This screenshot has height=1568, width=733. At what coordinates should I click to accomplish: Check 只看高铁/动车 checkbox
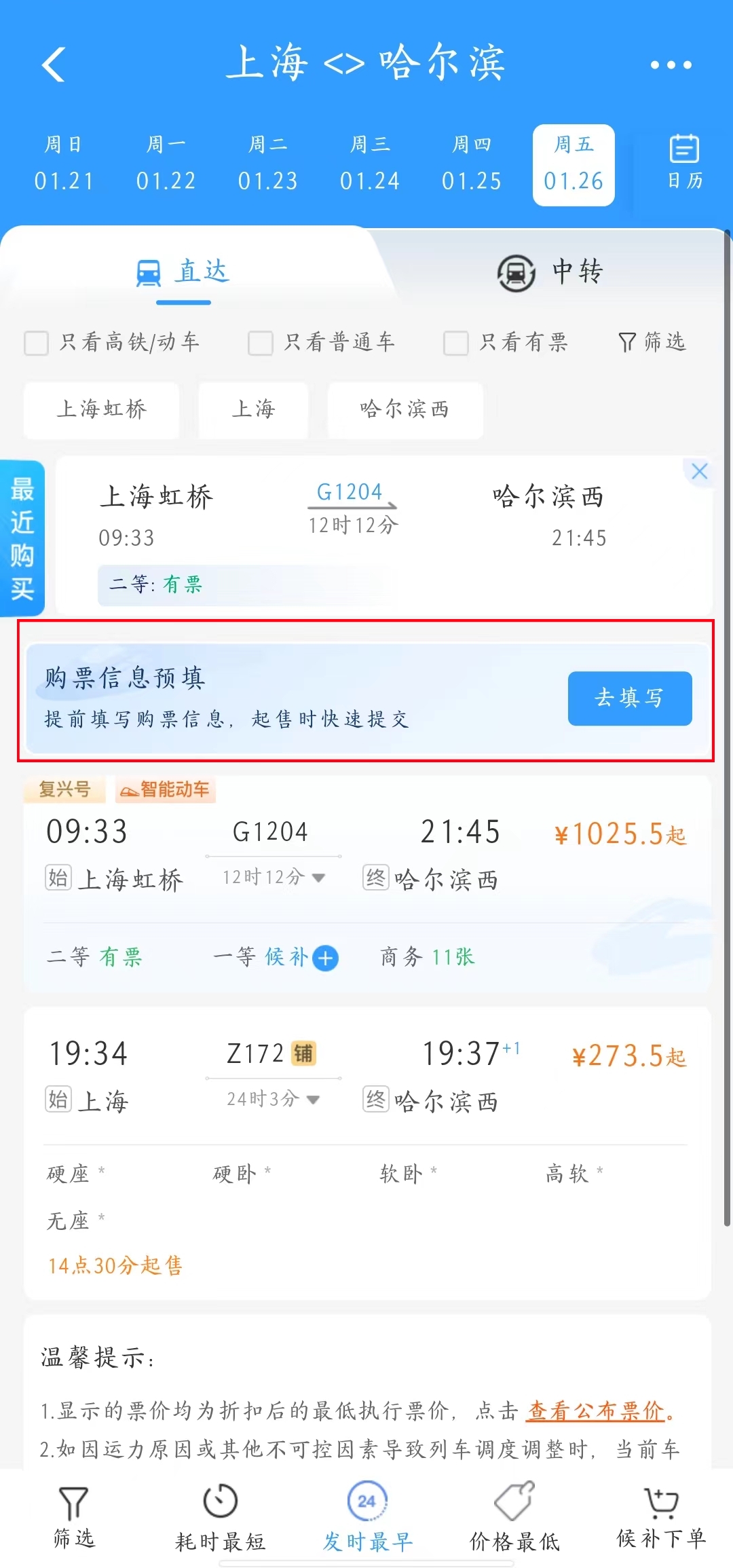click(x=37, y=343)
